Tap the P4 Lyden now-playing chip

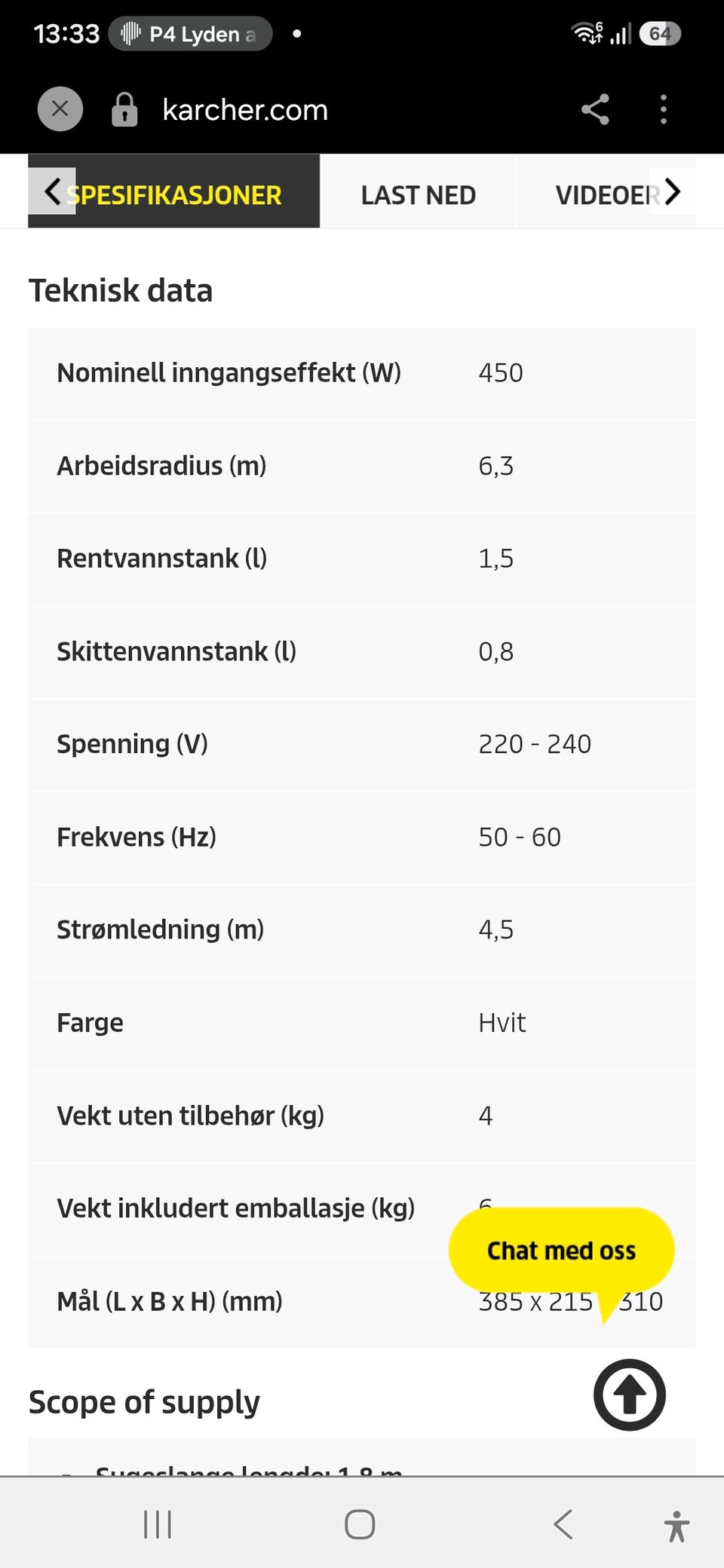coord(190,34)
